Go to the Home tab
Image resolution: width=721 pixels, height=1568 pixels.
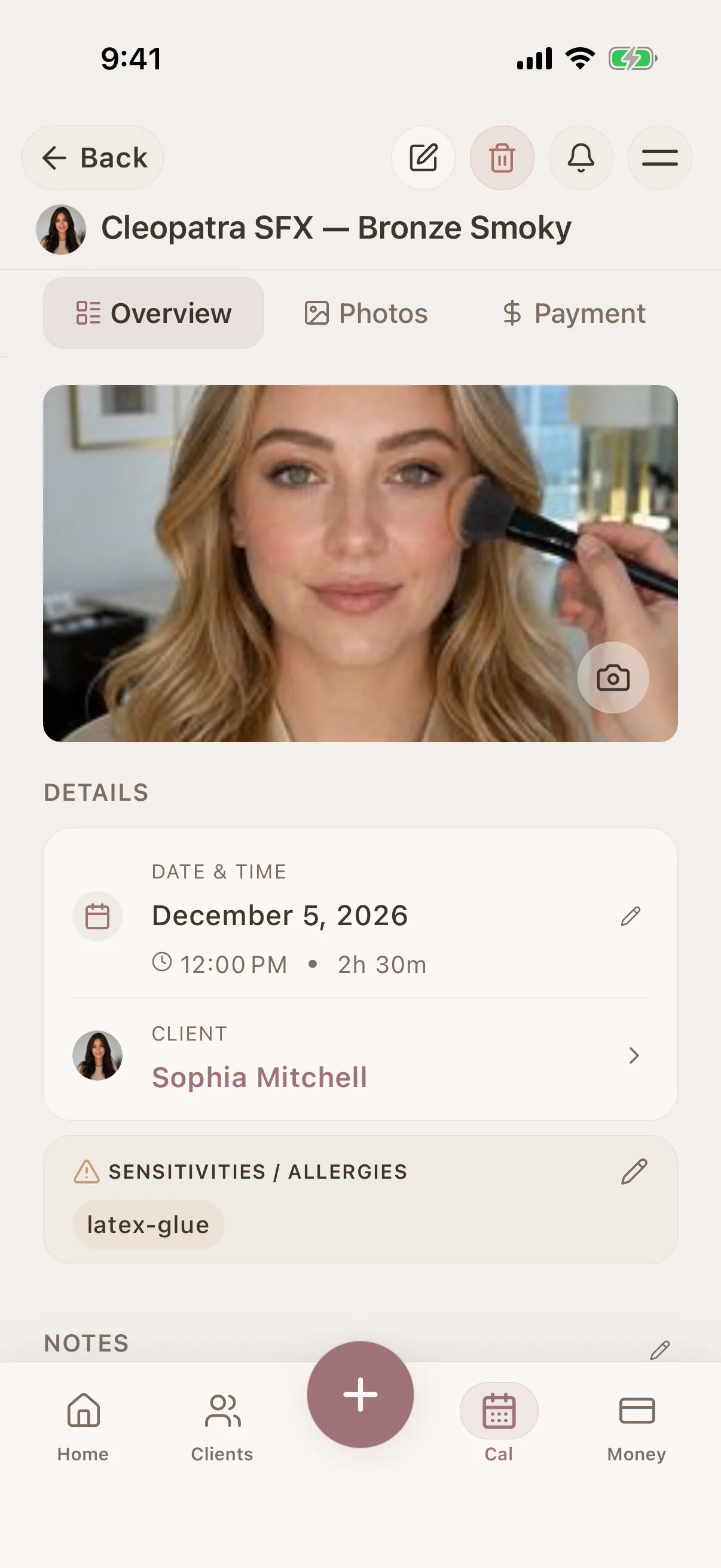pyautogui.click(x=83, y=1426)
